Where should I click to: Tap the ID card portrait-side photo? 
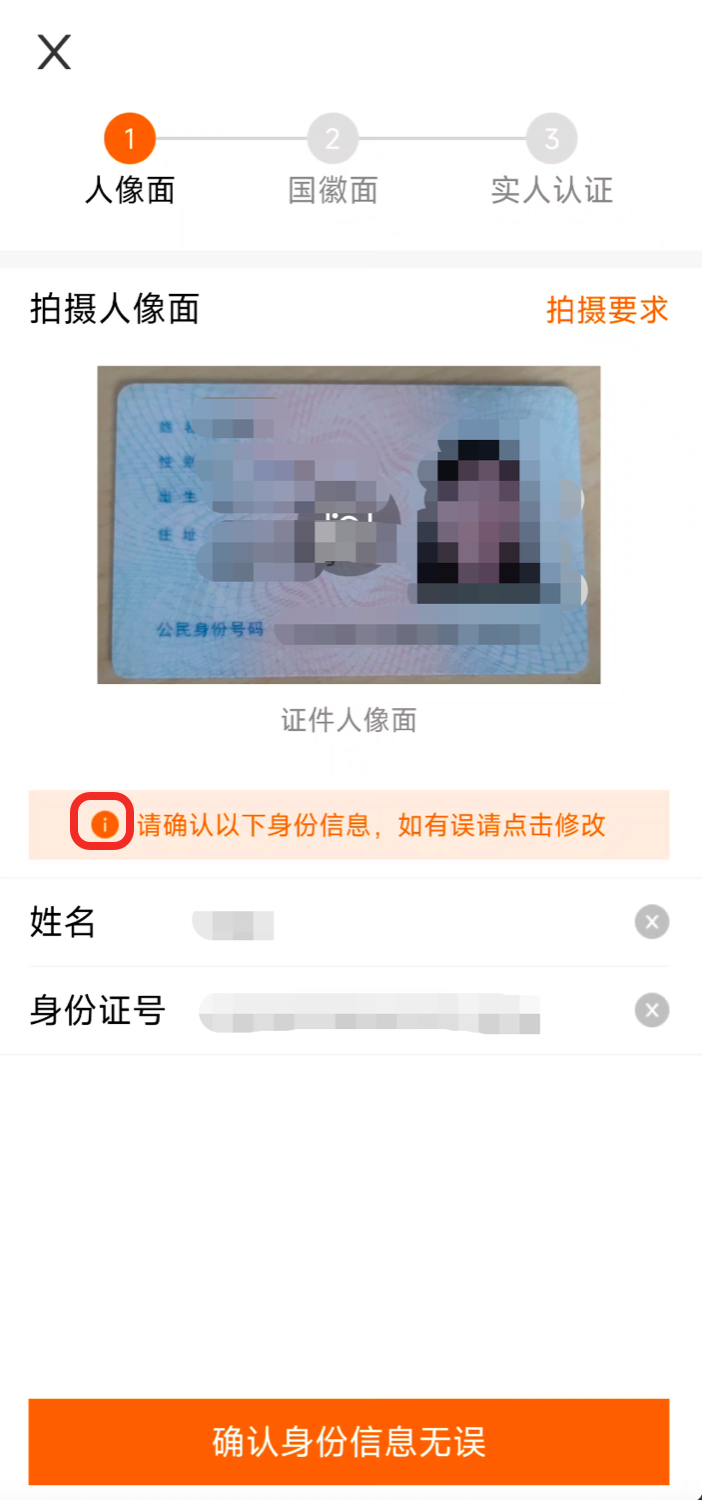[x=348, y=525]
